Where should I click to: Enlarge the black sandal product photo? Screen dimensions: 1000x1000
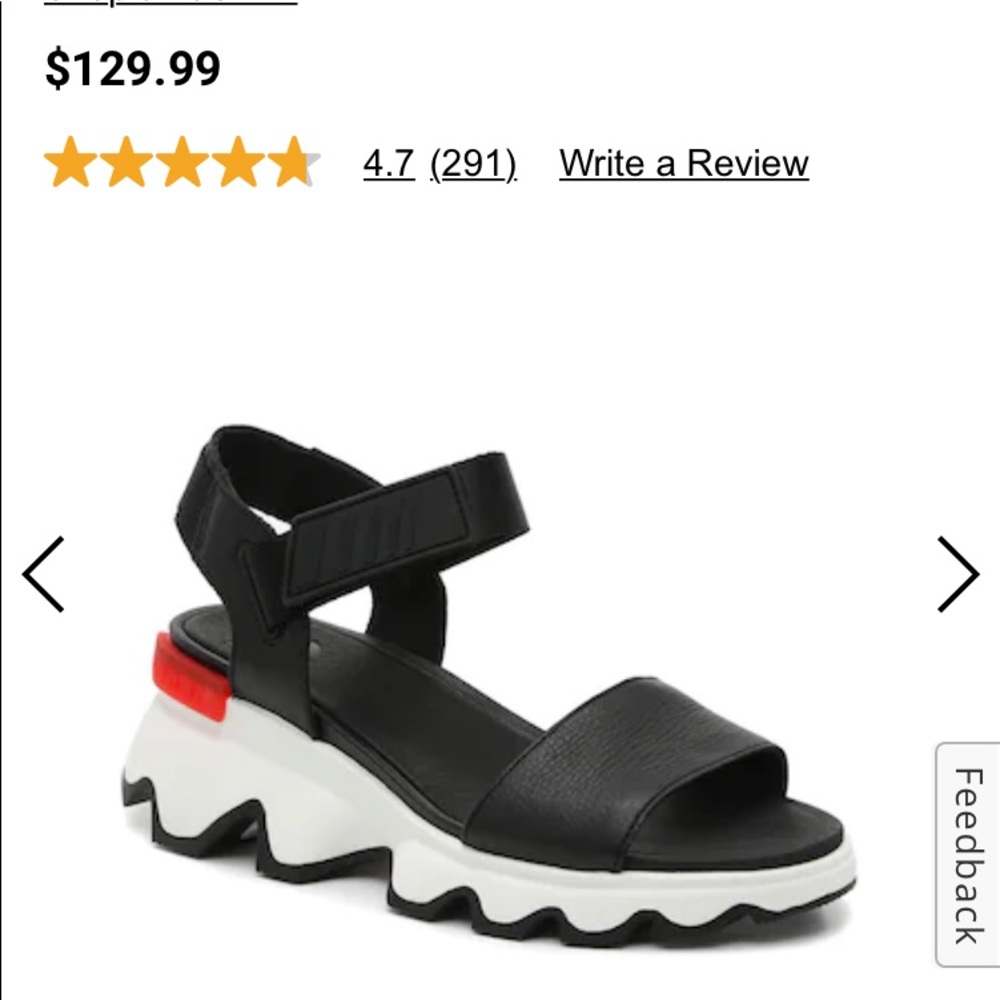tap(490, 680)
